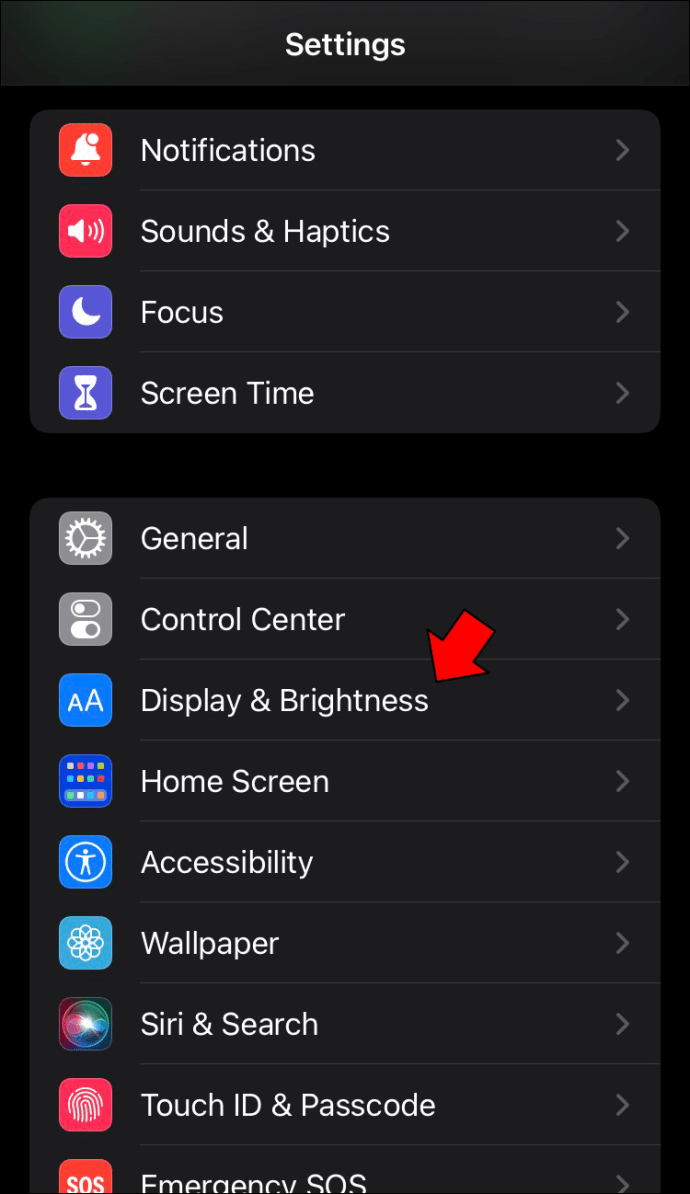Open Sounds & Haptics settings

(345, 231)
